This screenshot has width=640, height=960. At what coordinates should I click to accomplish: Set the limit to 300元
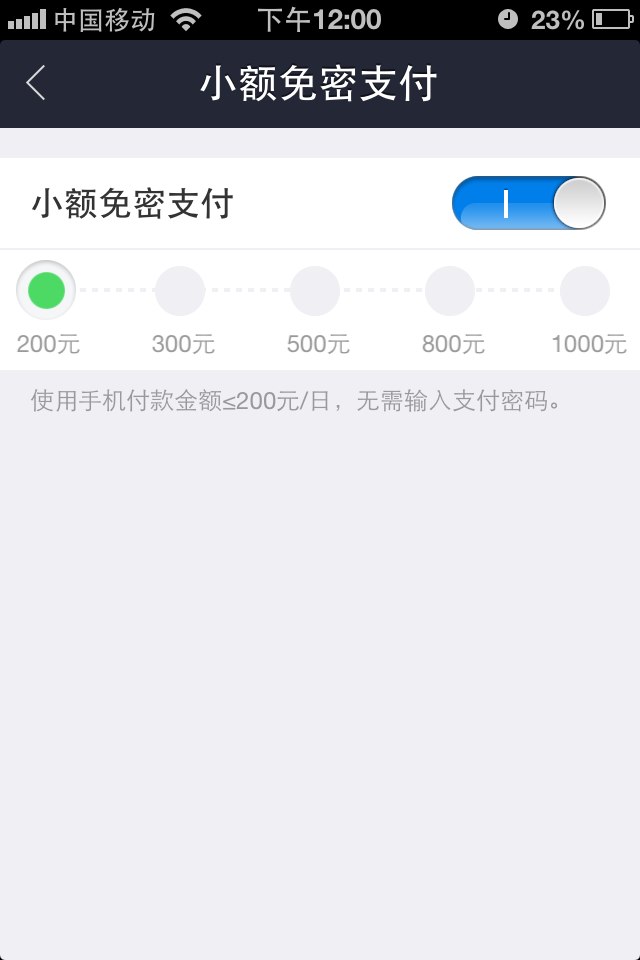click(x=181, y=291)
